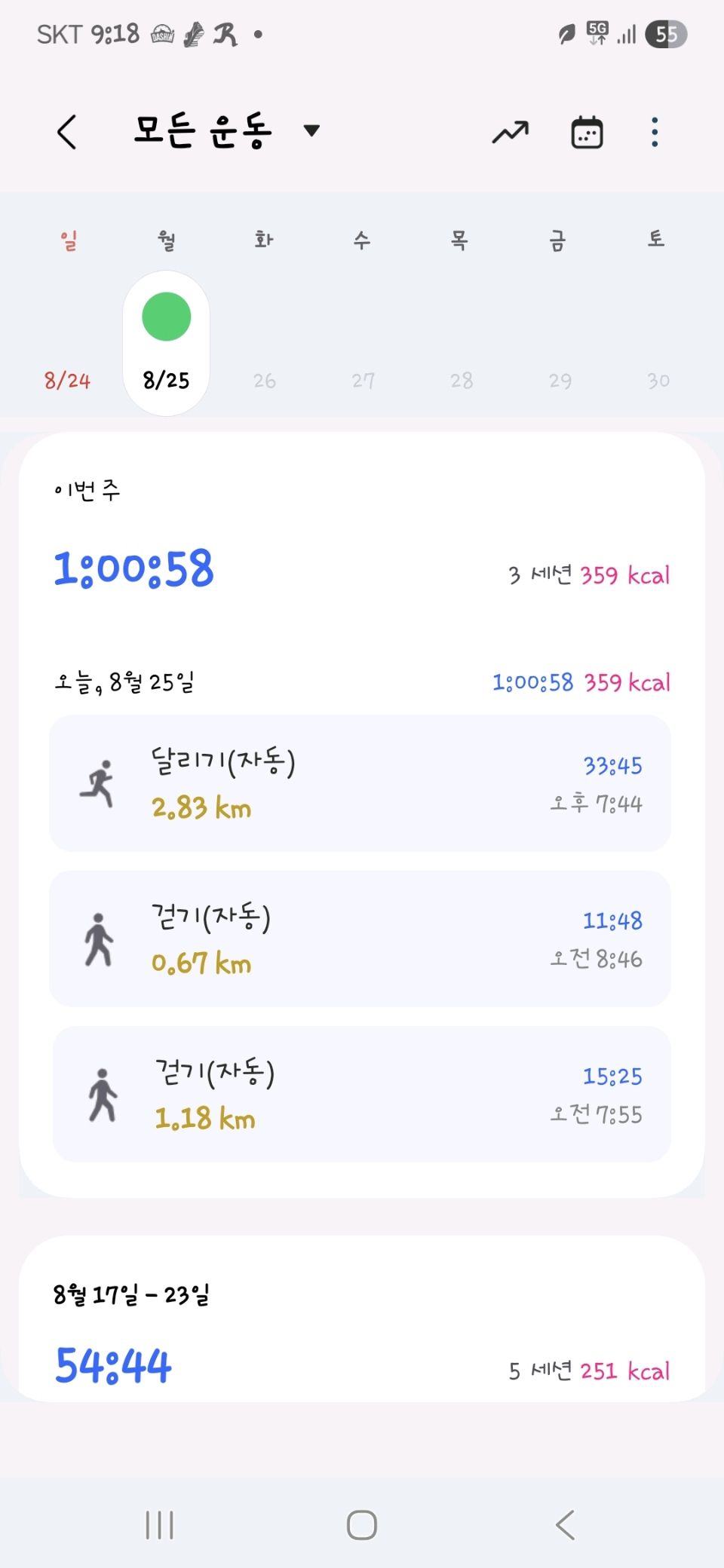The width and height of the screenshot is (724, 1568).
Task: Open the trends chart icon
Action: point(511,133)
